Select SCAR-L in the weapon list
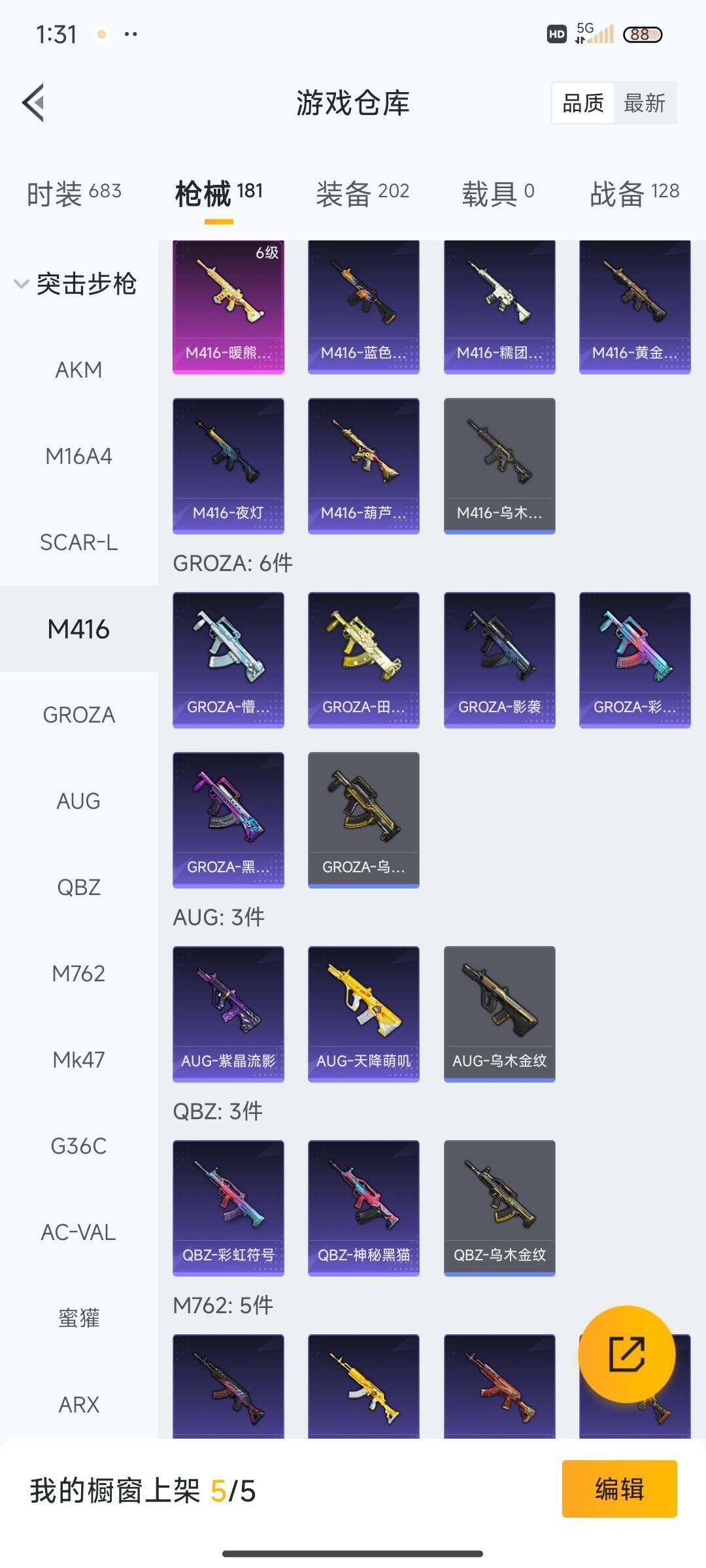The height and width of the screenshot is (1568, 706). (x=78, y=542)
